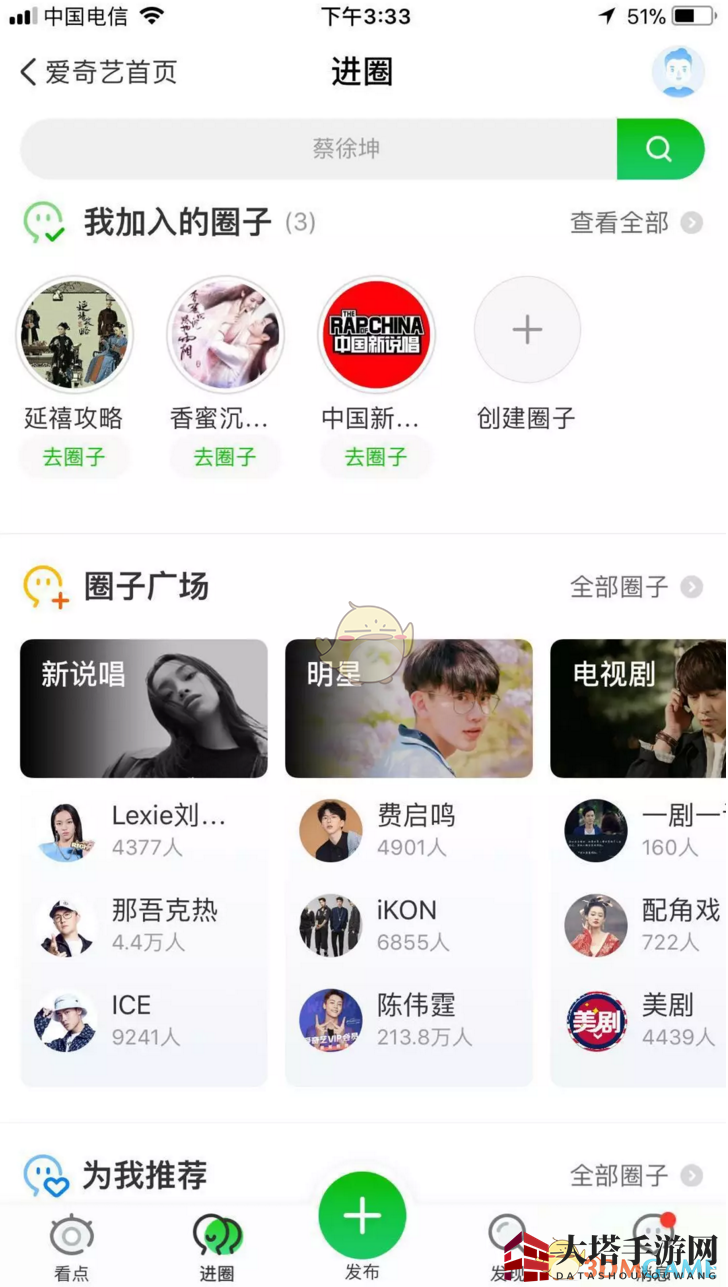Tap the 蔡徐坤 search field
The width and height of the screenshot is (728, 1287).
[320, 149]
